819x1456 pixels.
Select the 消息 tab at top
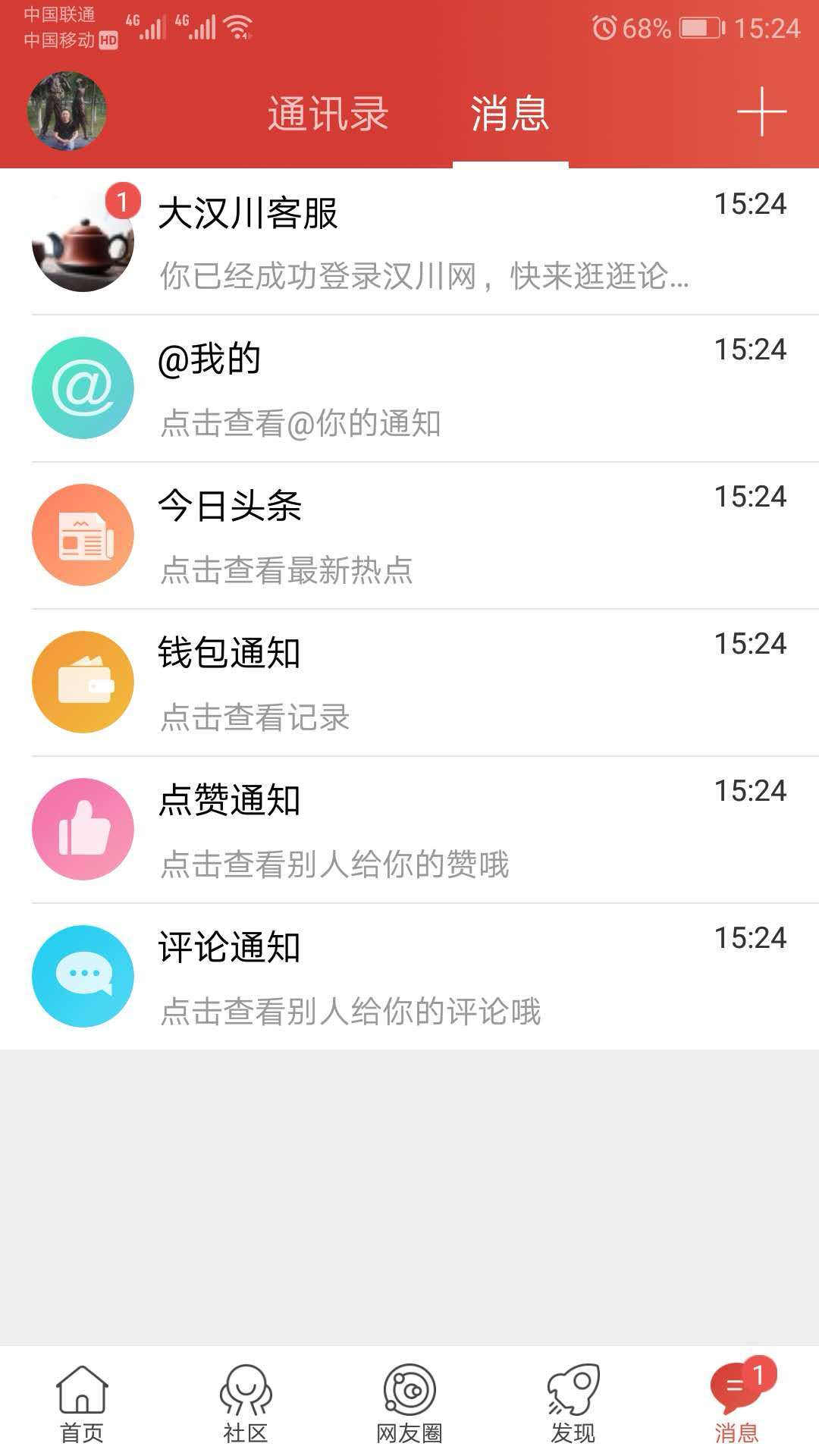pos(509,114)
